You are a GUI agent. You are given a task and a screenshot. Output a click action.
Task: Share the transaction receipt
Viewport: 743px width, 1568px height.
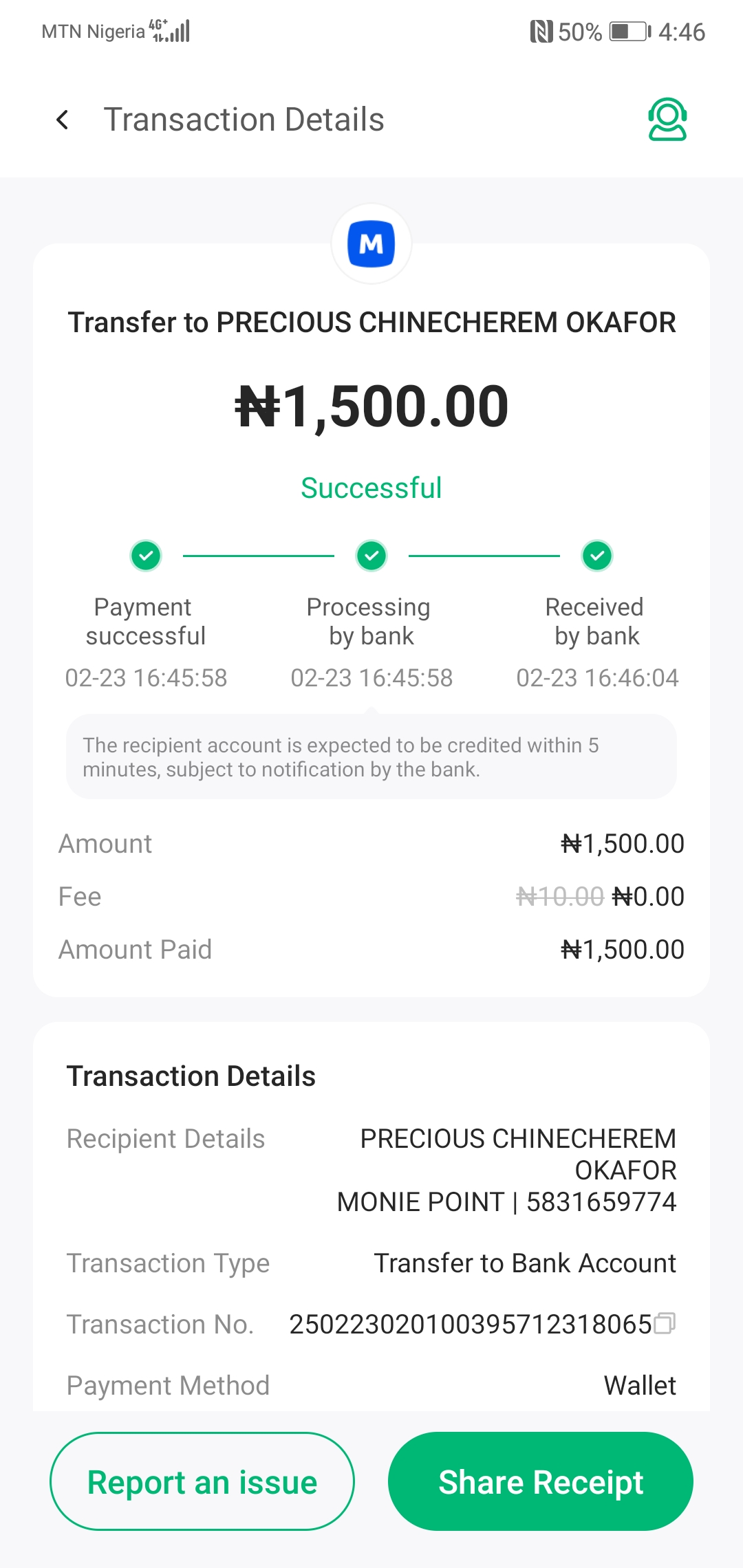coord(541,1481)
